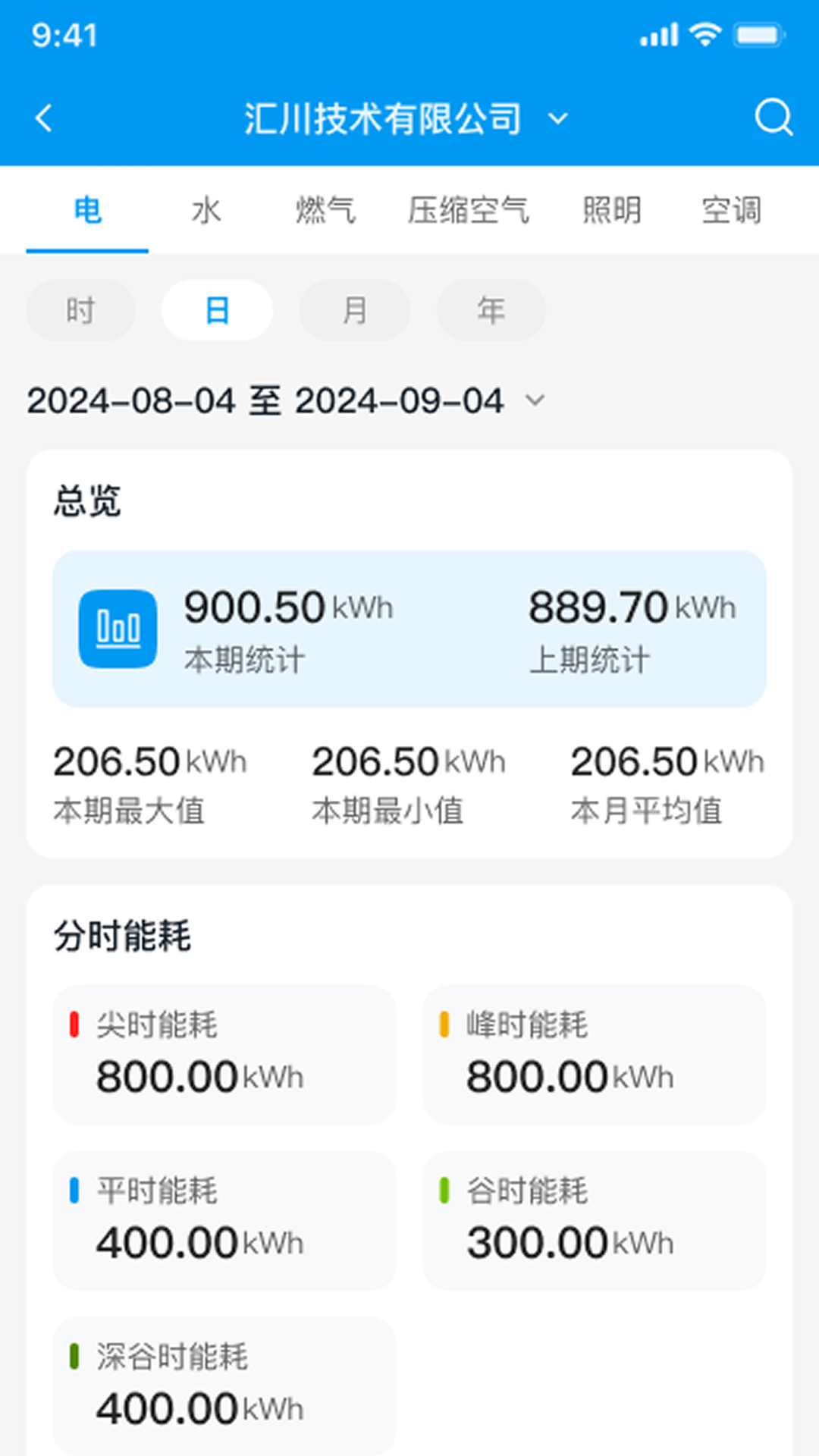Switch to the 水 tab

(206, 211)
